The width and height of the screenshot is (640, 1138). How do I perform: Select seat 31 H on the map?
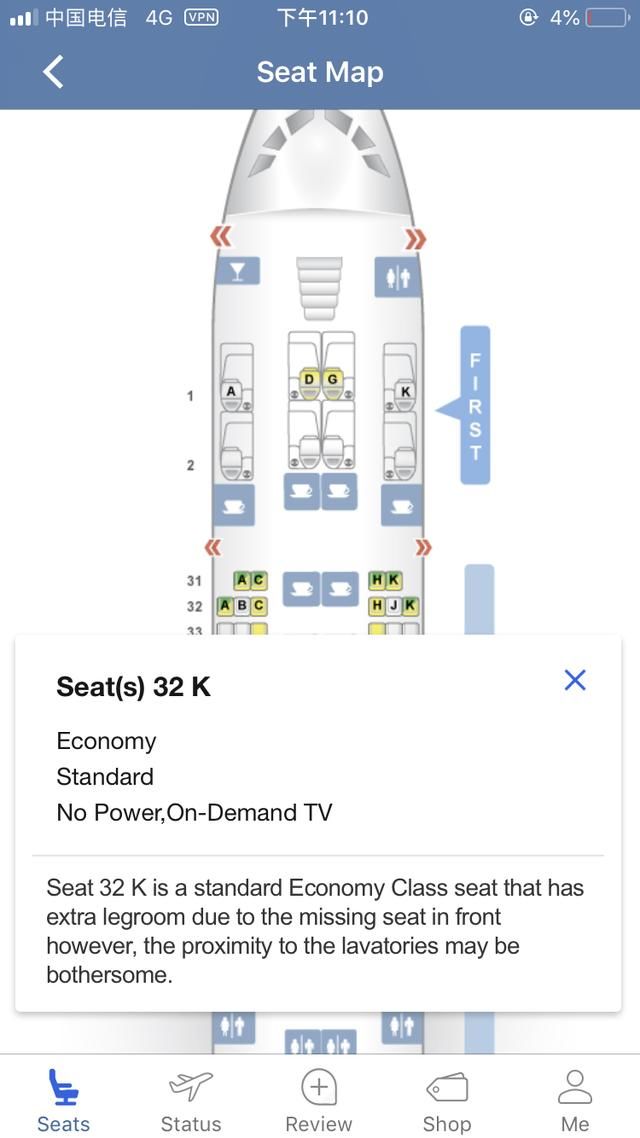(x=377, y=580)
